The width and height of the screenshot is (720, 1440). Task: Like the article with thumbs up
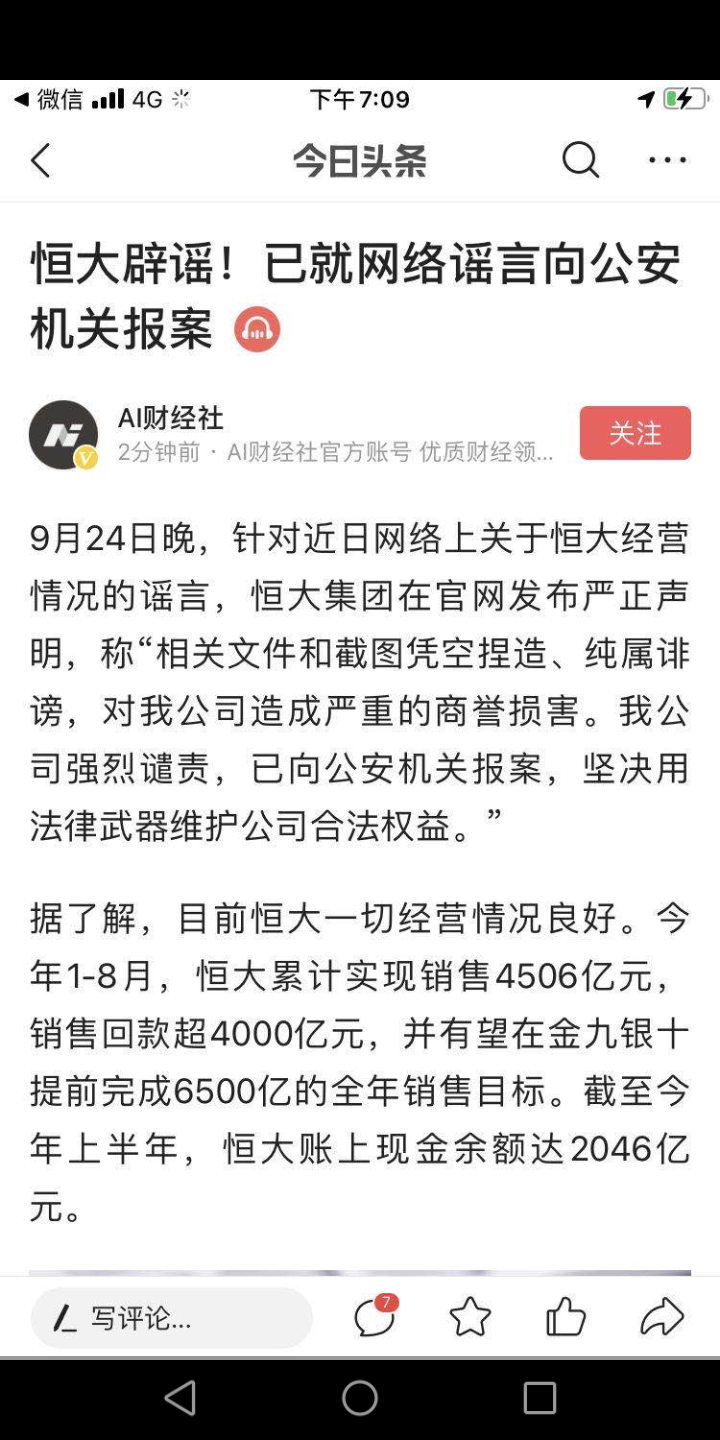(565, 1318)
